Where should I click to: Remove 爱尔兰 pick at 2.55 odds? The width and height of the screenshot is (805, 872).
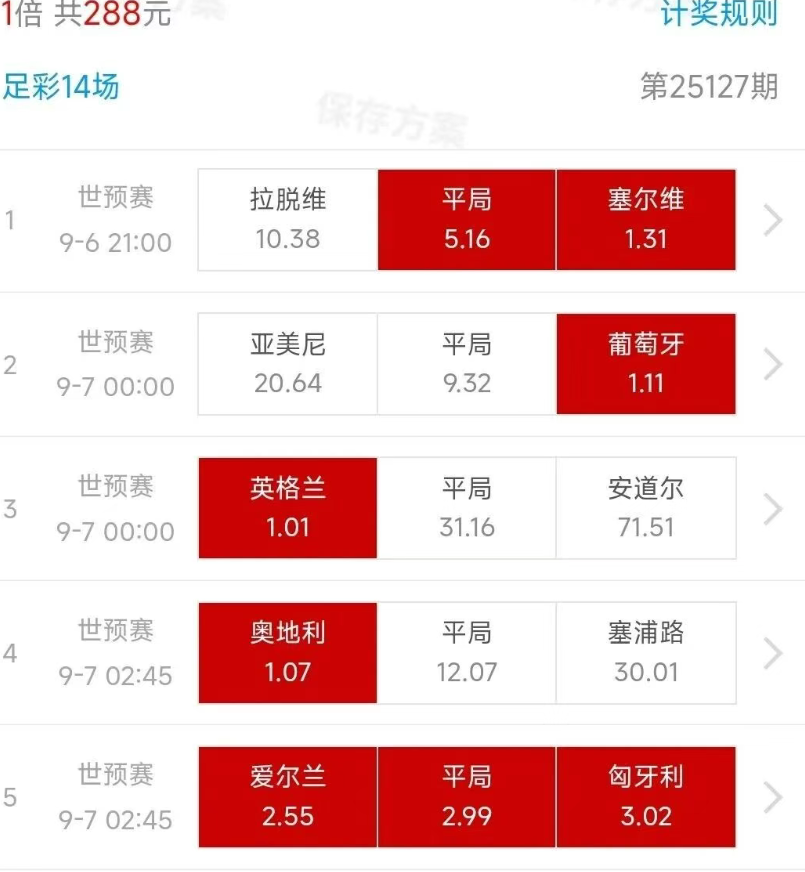click(288, 797)
